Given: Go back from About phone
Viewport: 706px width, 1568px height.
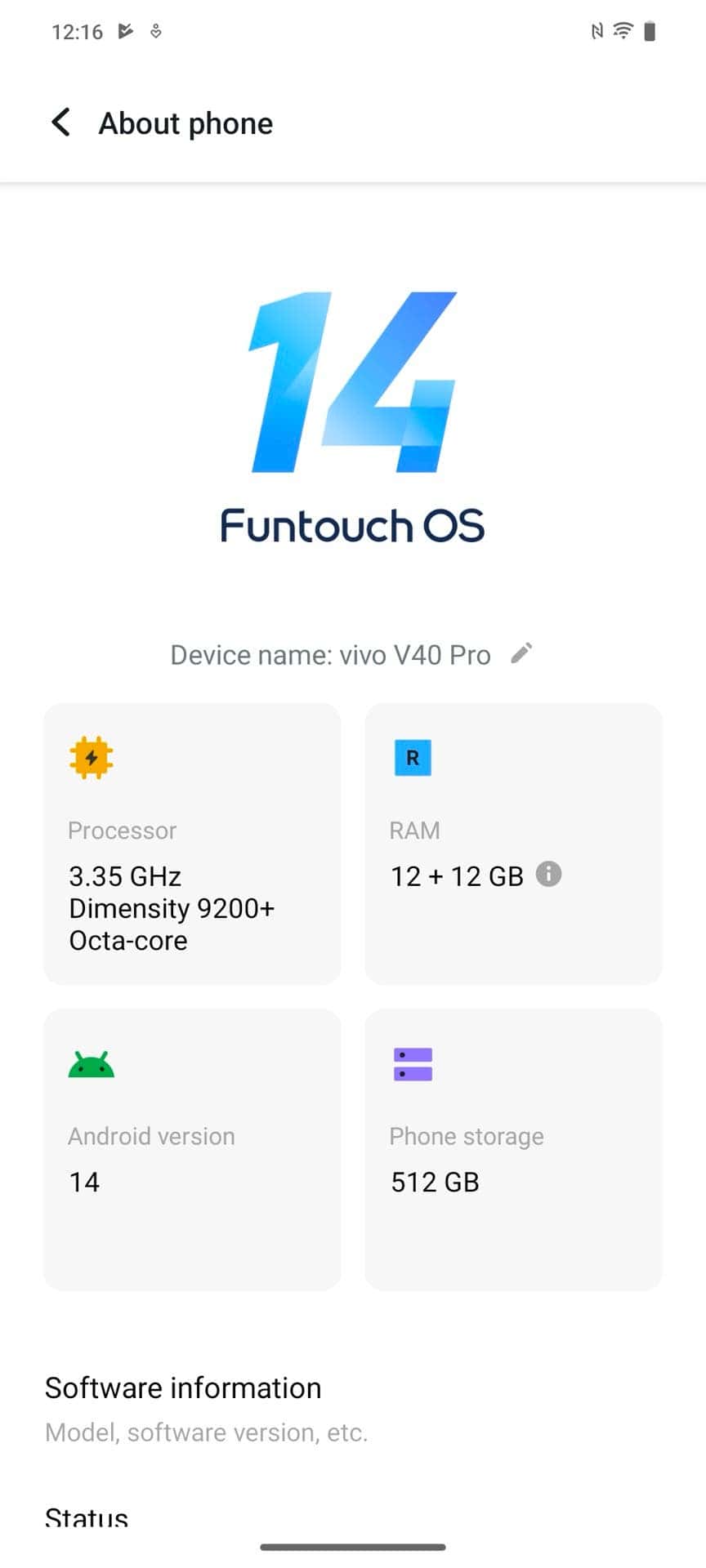Looking at the screenshot, I should 61,123.
